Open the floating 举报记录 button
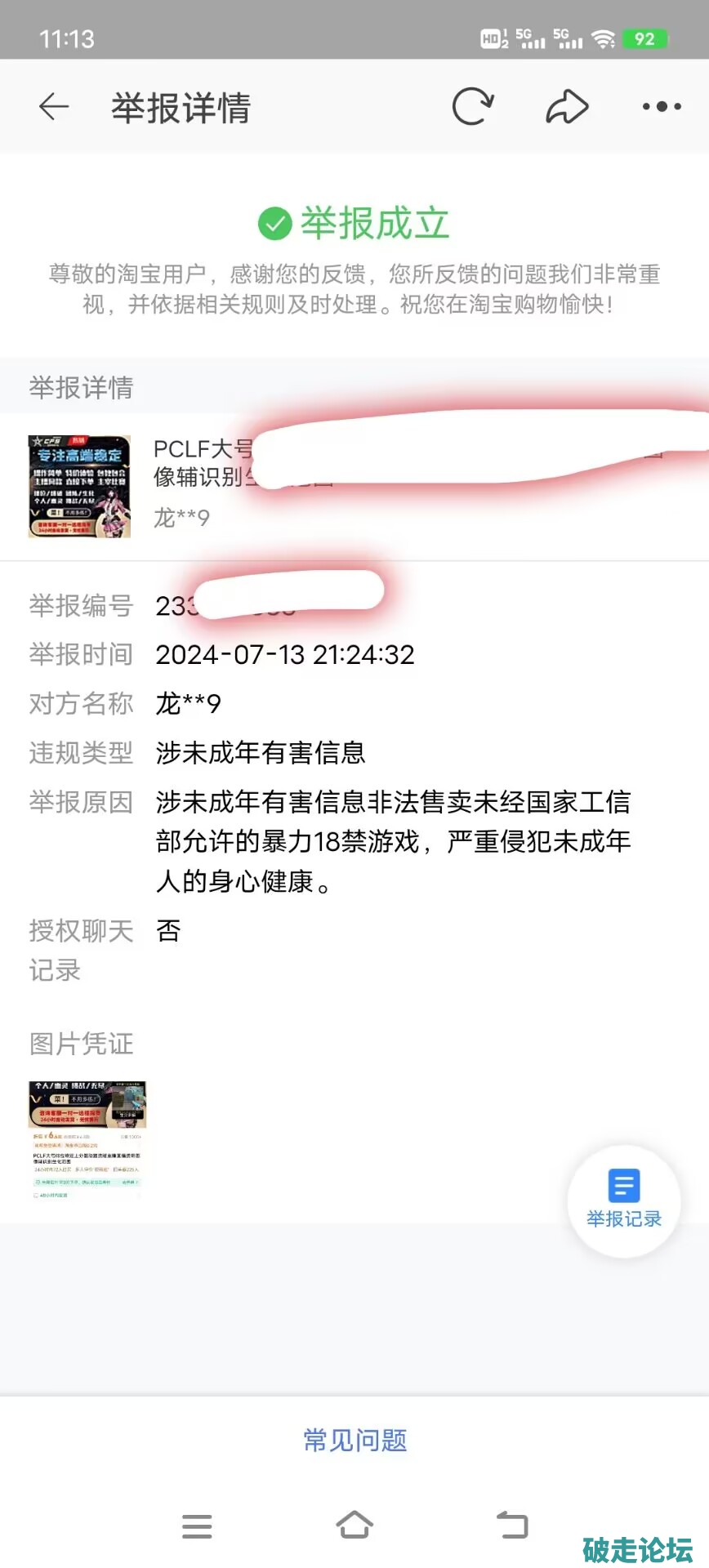709x1568 pixels. pos(624,1200)
